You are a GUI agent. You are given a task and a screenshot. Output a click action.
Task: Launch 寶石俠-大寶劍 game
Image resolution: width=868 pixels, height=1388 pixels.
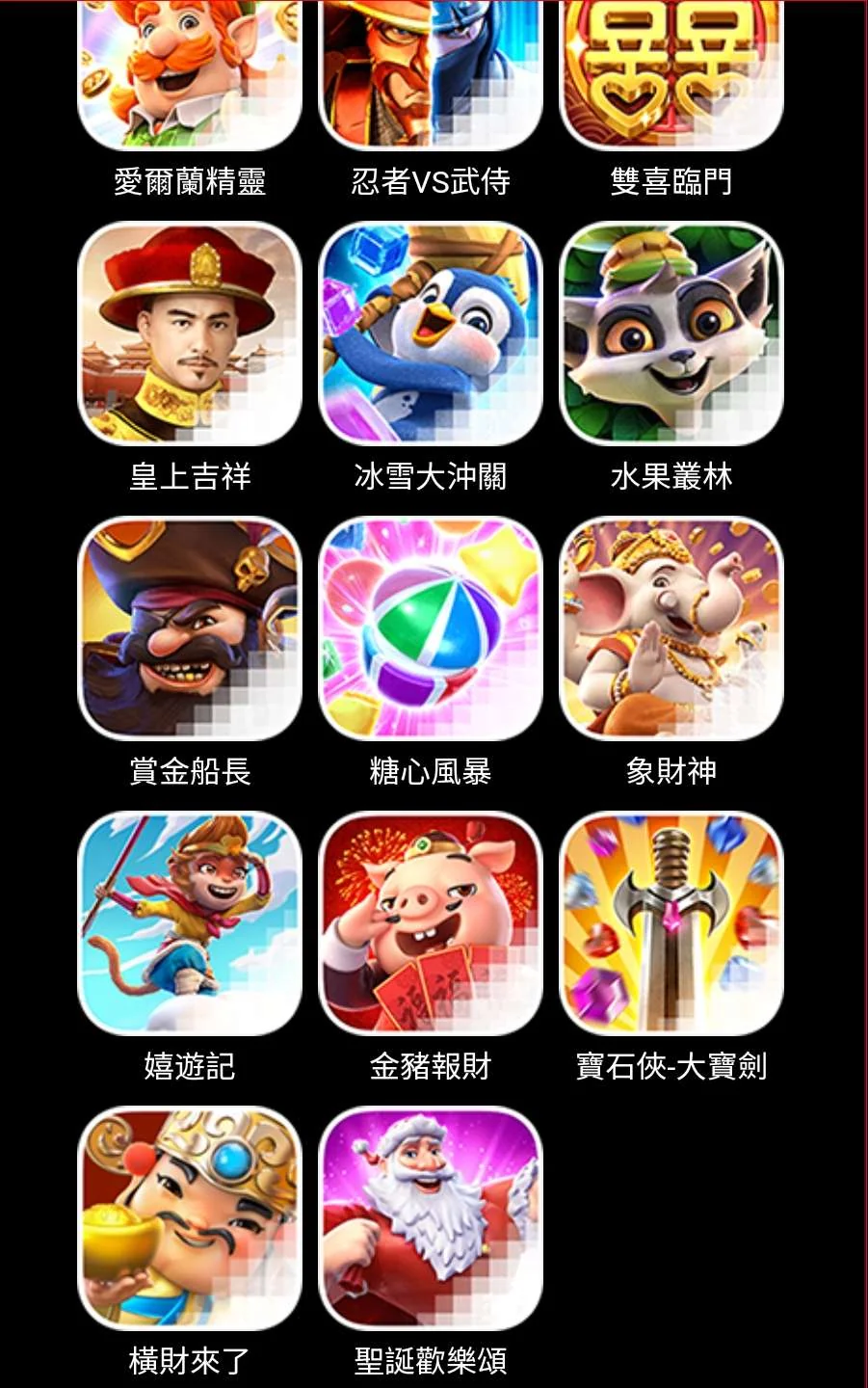(x=671, y=923)
